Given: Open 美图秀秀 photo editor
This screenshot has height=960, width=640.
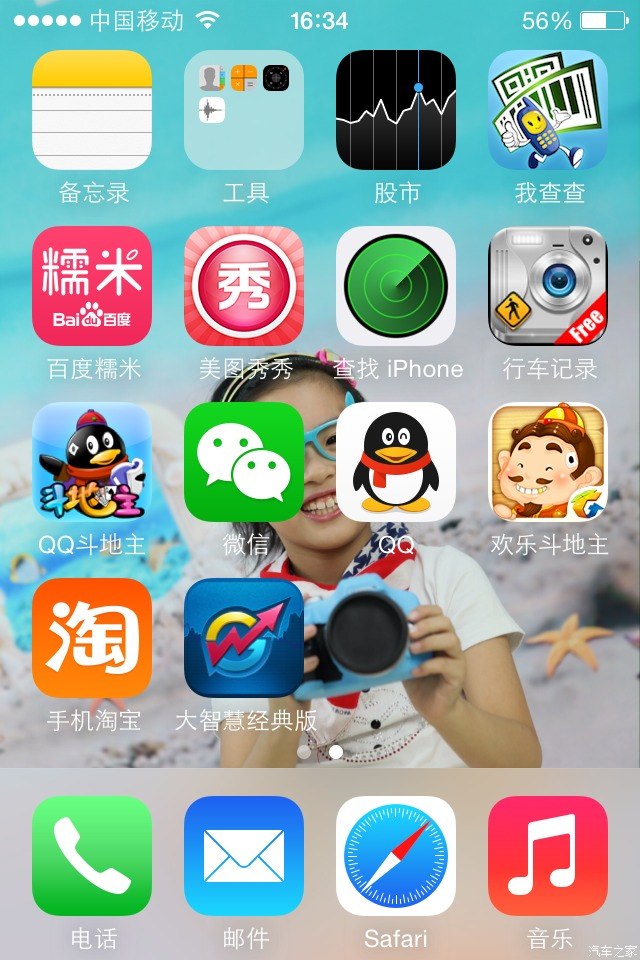Looking at the screenshot, I should 244,286.
